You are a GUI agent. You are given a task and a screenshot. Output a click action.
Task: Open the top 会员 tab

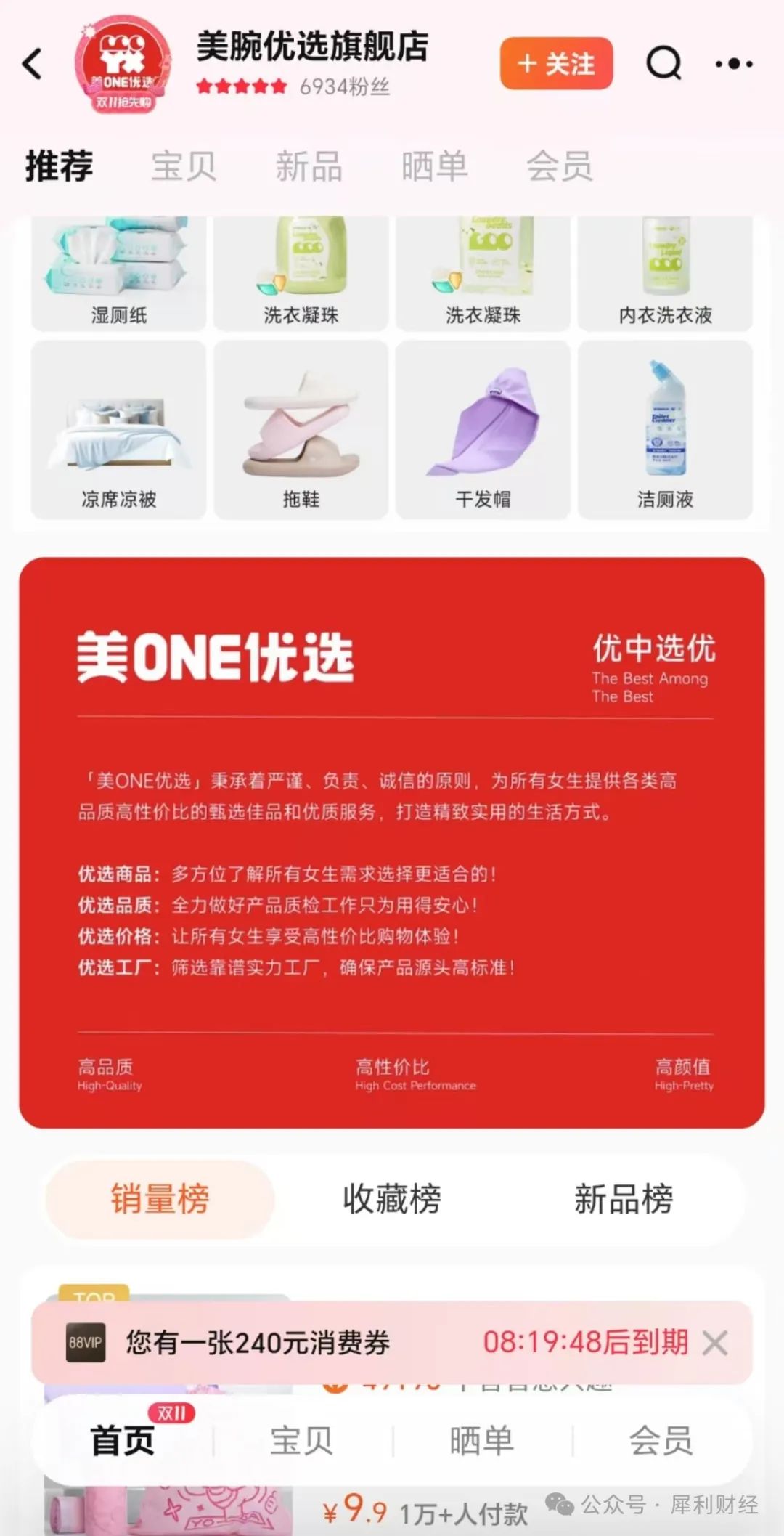tap(559, 166)
